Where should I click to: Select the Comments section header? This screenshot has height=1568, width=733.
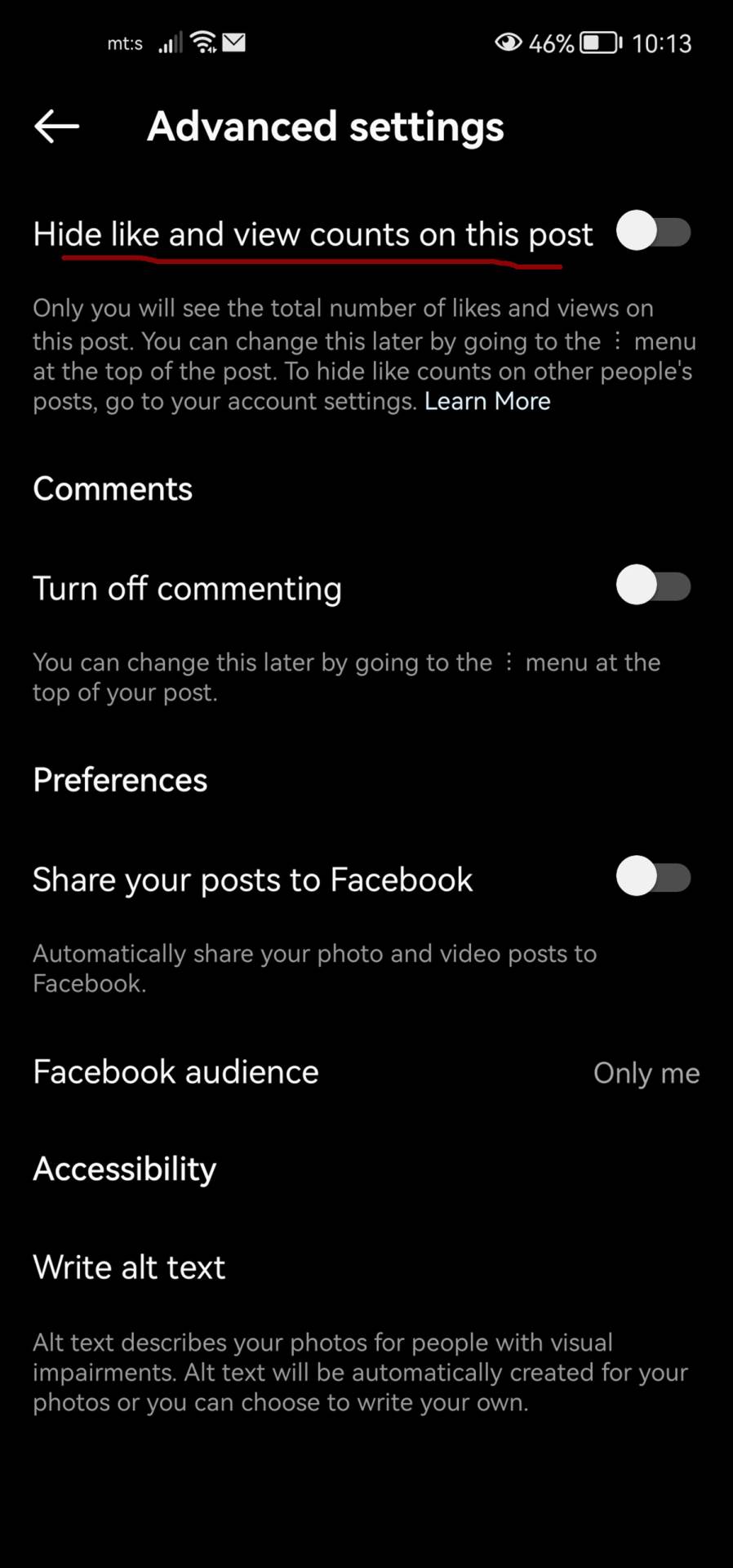click(112, 488)
